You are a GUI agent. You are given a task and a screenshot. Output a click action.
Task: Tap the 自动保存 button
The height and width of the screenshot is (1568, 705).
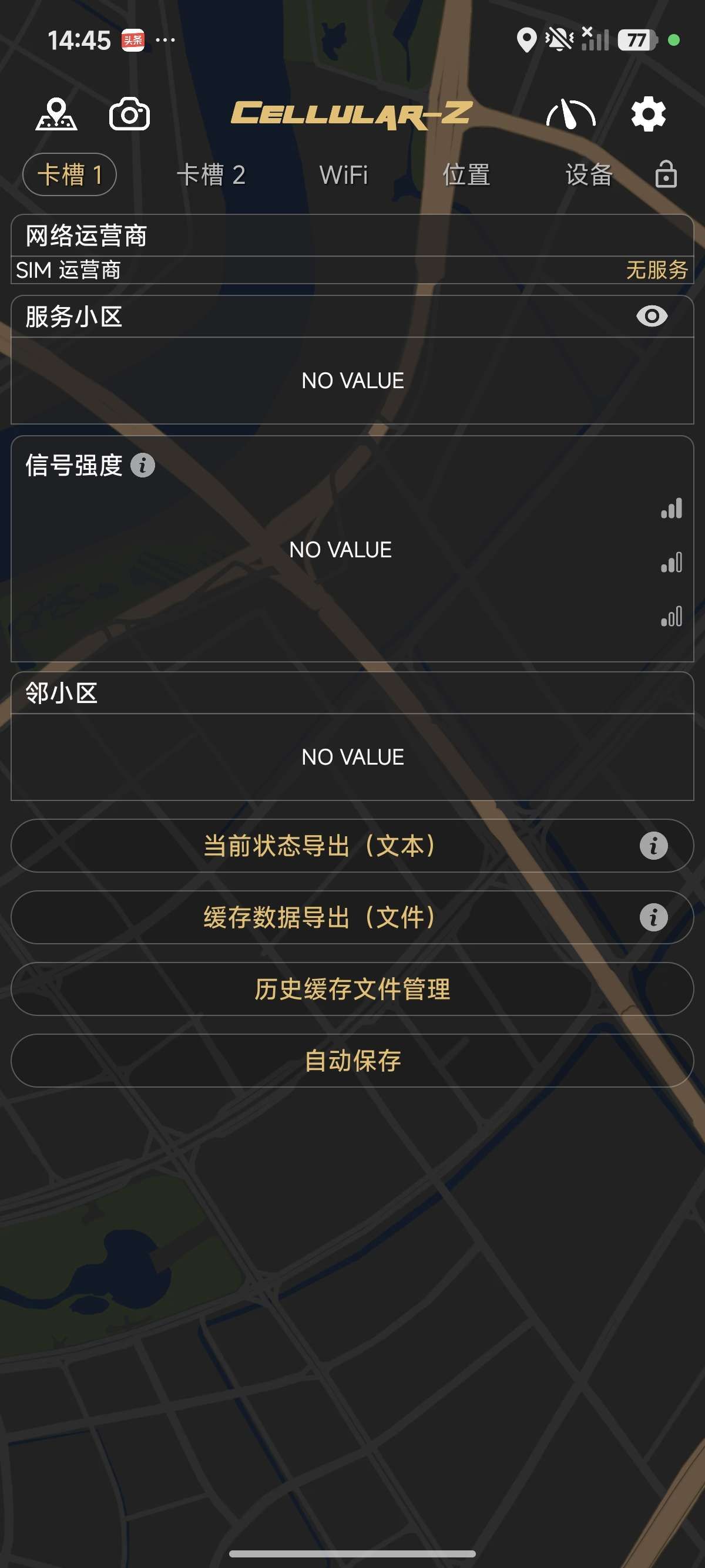point(352,1061)
